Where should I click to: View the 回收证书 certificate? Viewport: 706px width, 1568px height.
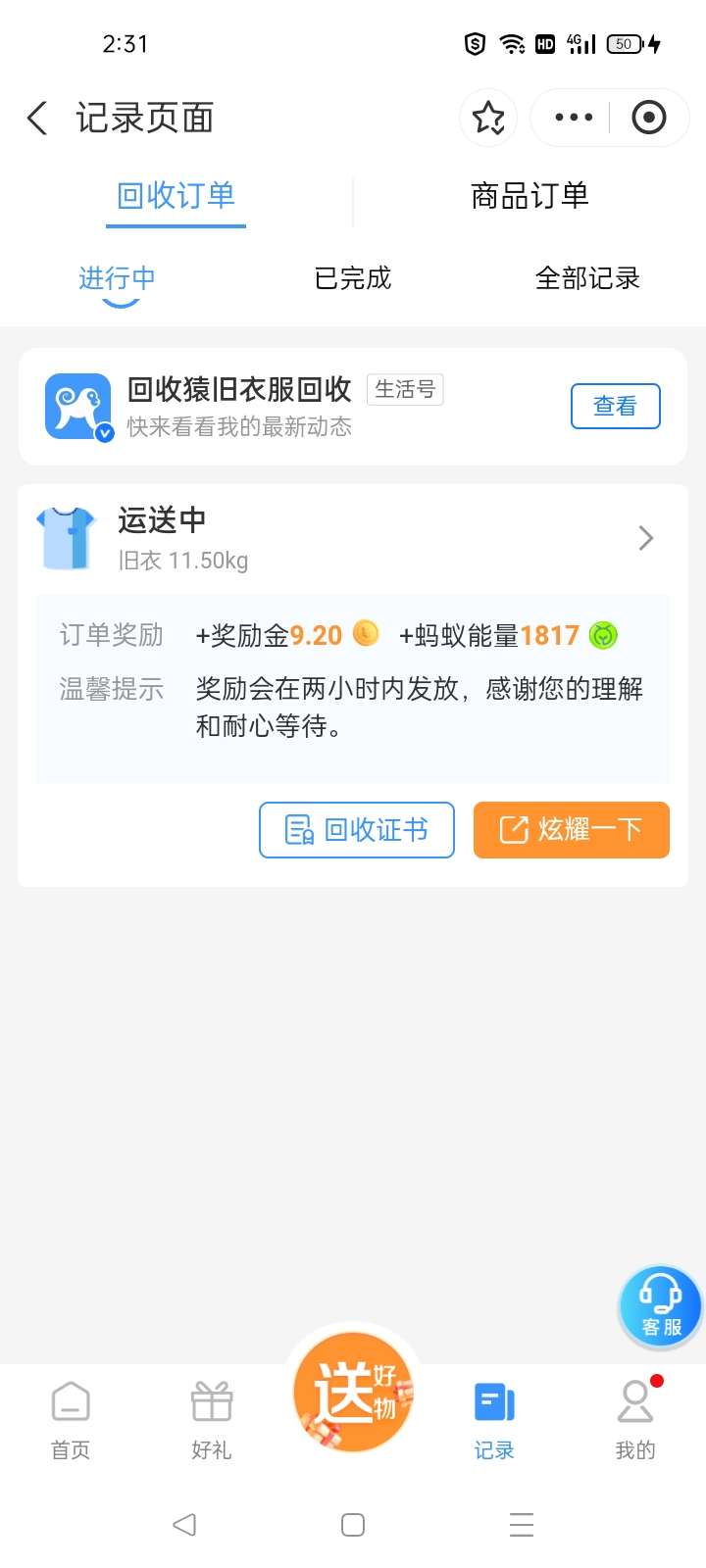click(x=357, y=830)
